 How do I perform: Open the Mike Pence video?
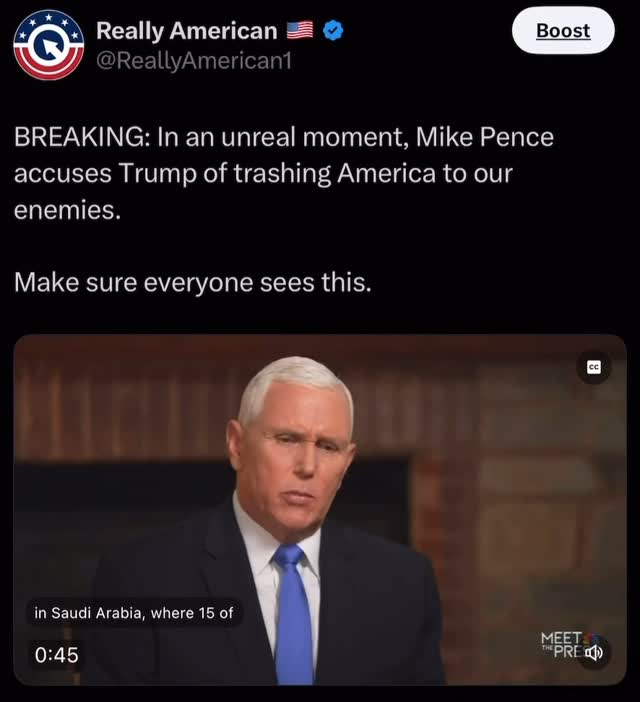click(320, 509)
